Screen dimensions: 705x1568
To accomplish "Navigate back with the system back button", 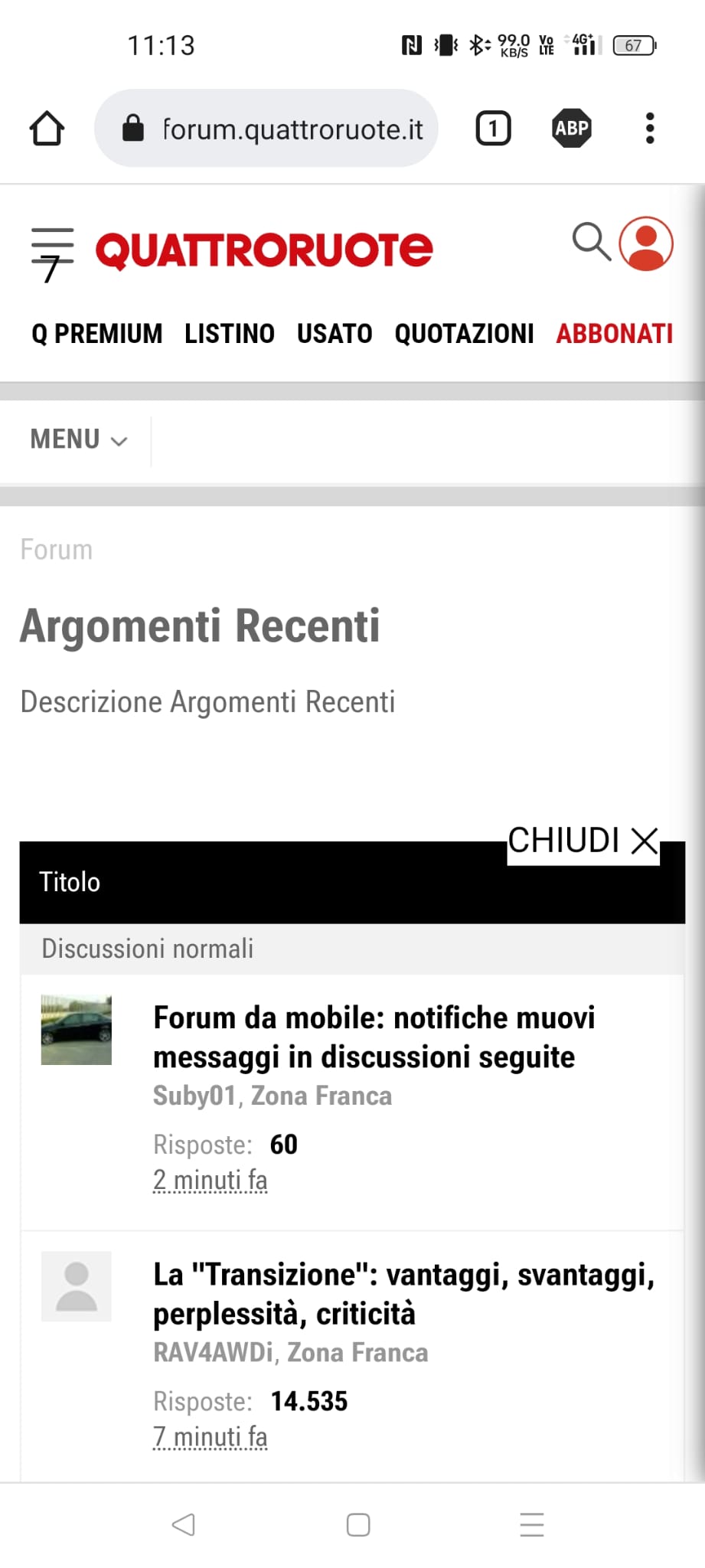I will pyautogui.click(x=184, y=1524).
